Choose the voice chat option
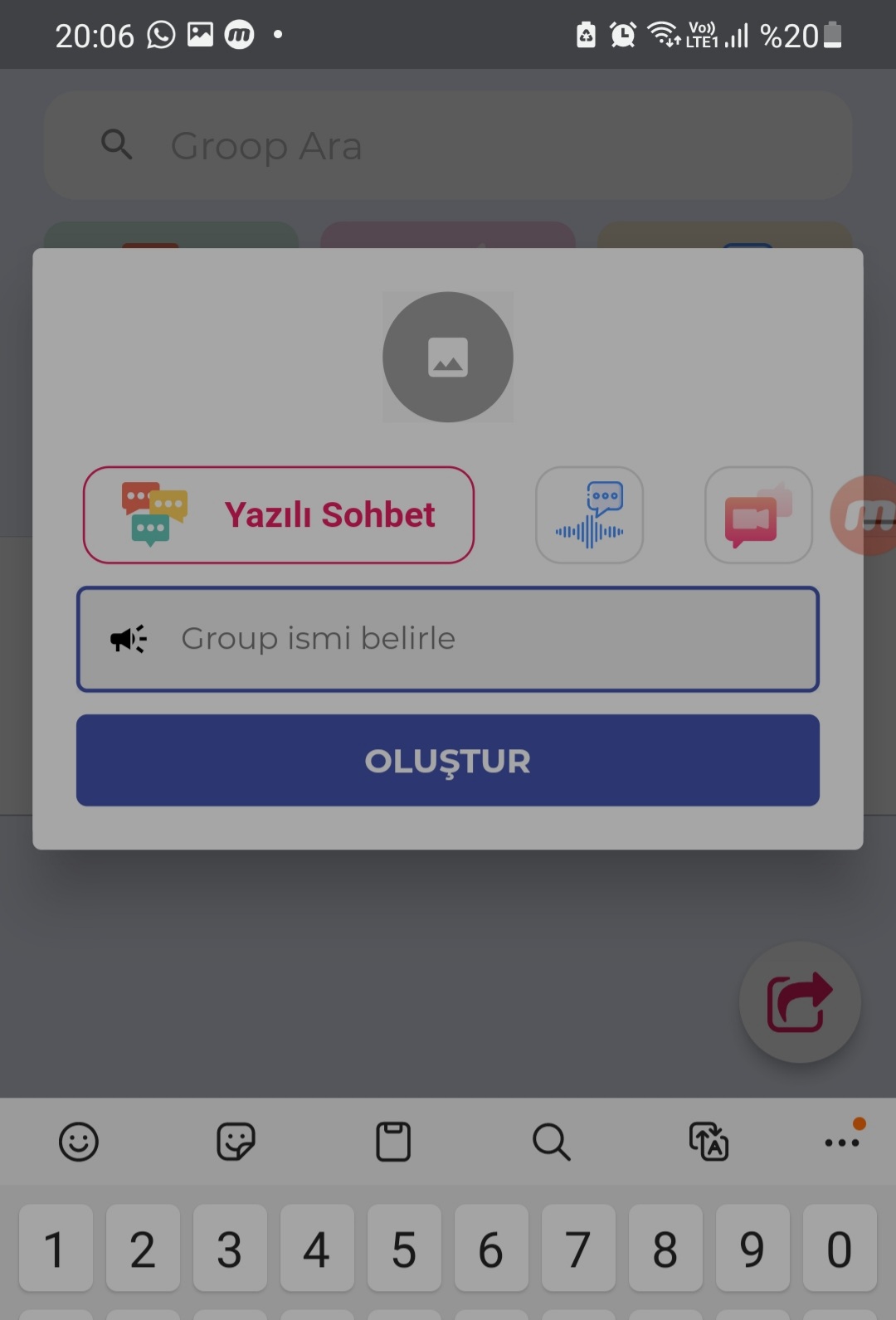Image resolution: width=896 pixels, height=1320 pixels. (590, 514)
